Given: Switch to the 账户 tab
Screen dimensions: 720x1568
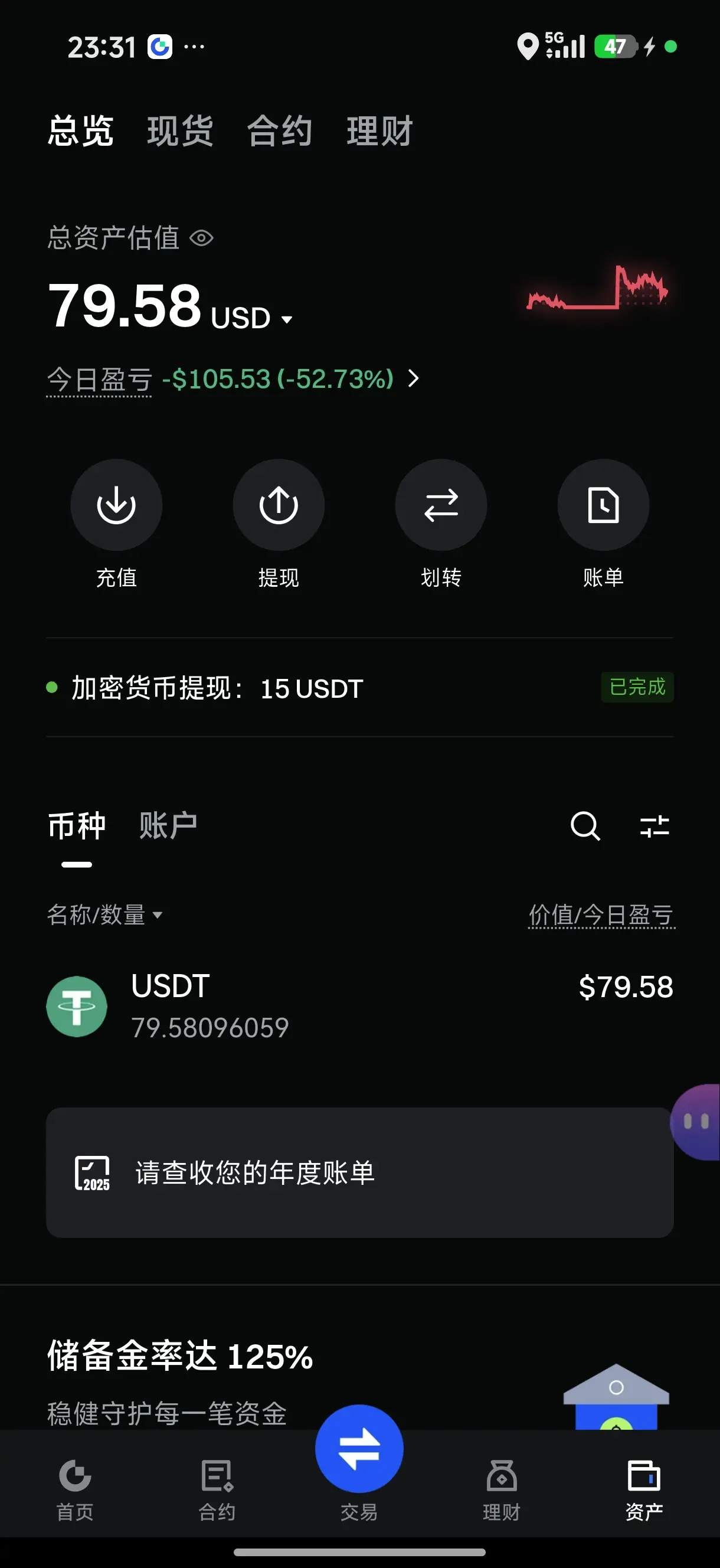Looking at the screenshot, I should [x=168, y=826].
